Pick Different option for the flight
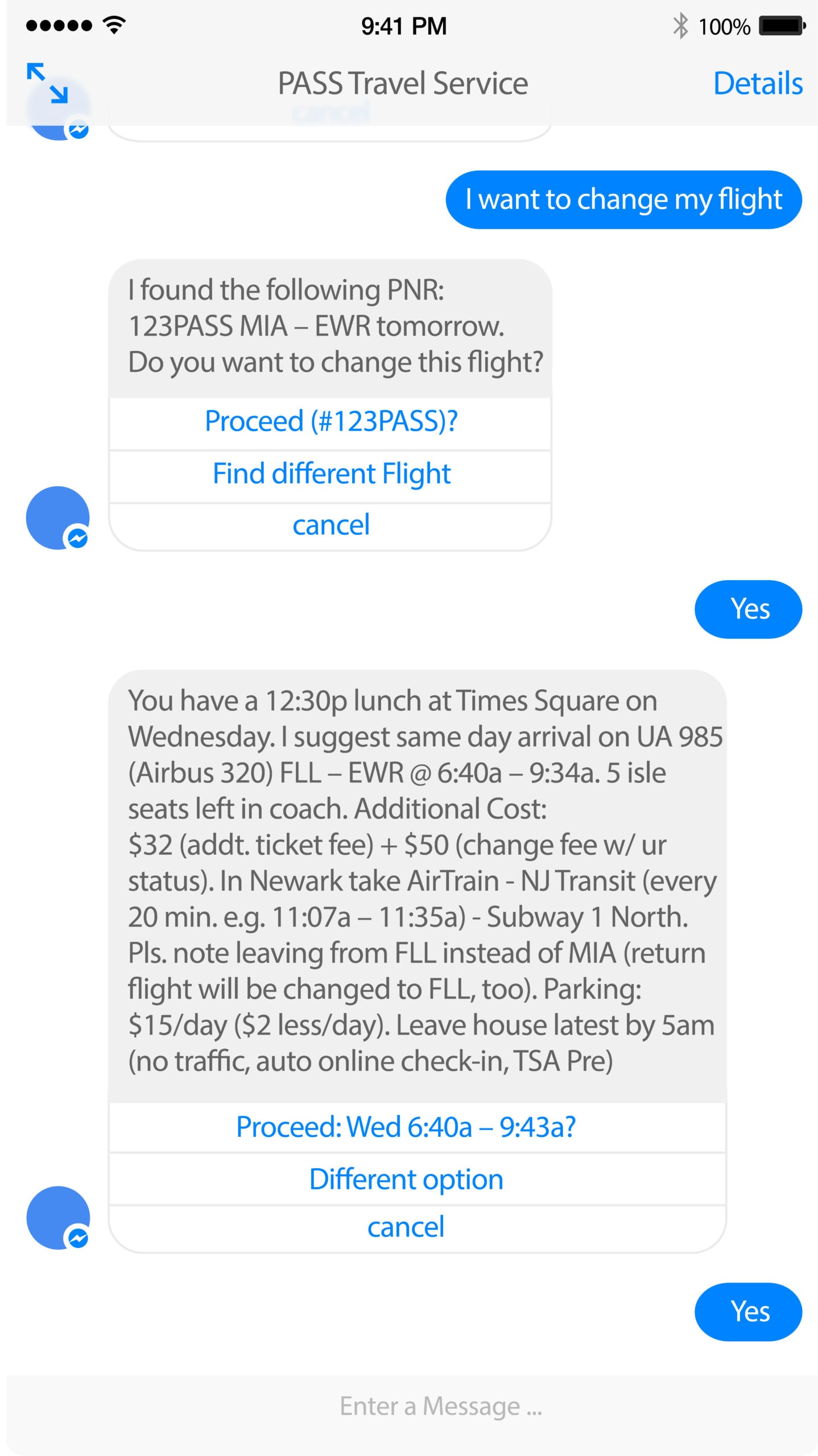Screen dimensions: 818x1456 [418, 1179]
